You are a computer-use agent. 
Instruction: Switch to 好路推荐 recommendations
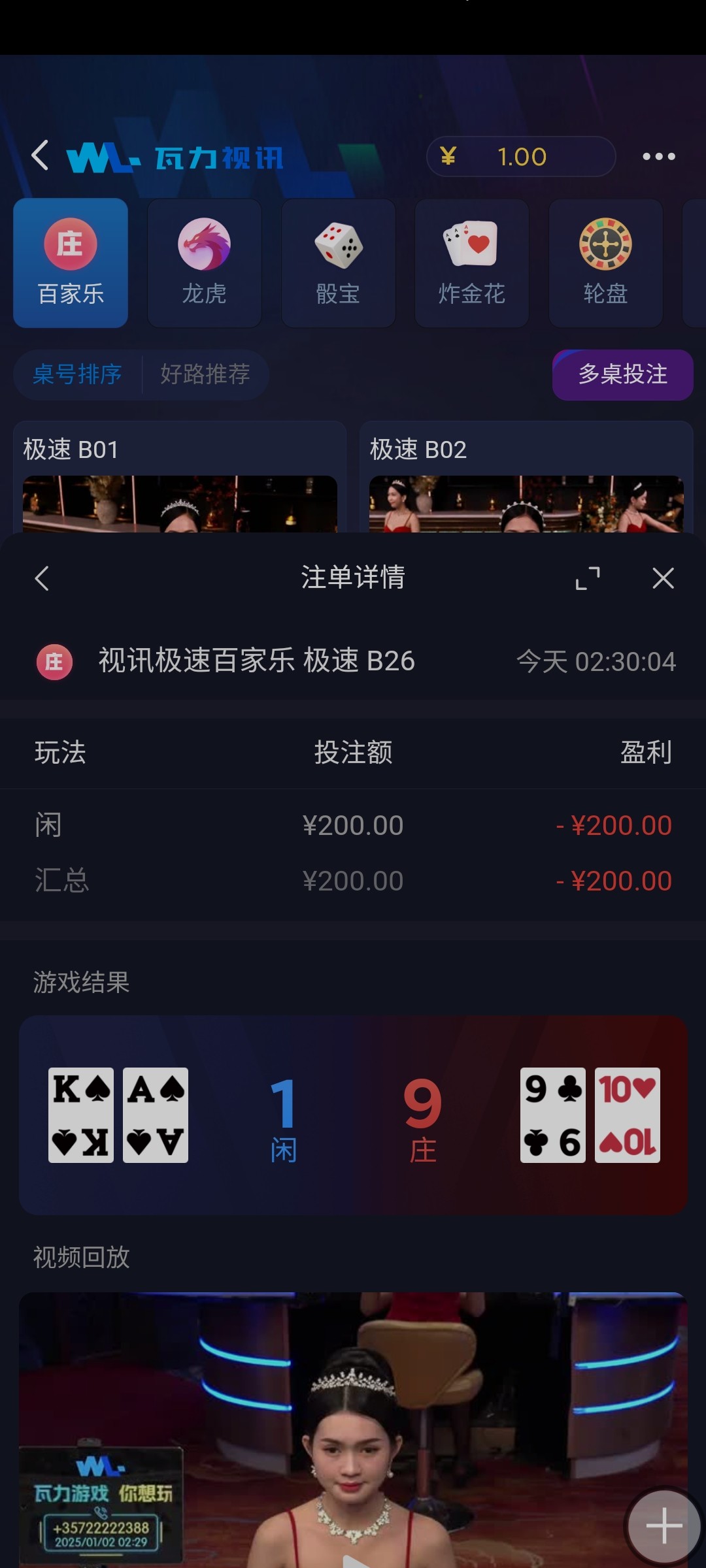click(x=205, y=374)
